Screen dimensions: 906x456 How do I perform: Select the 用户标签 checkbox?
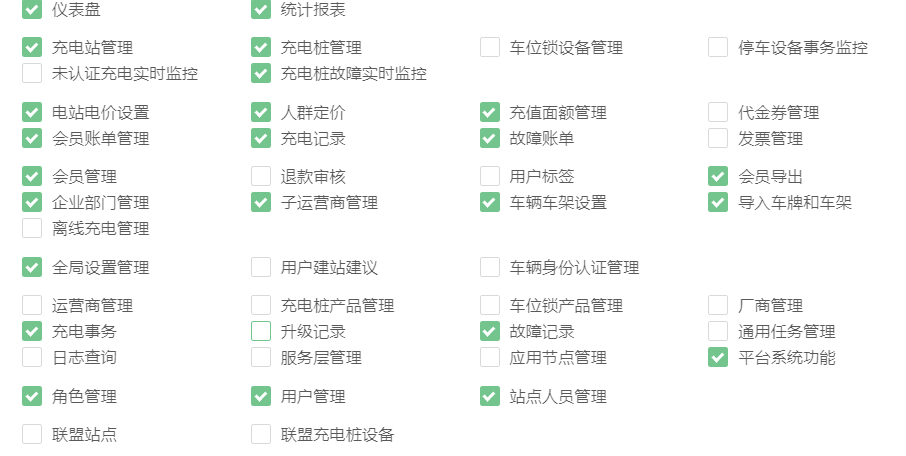point(490,176)
